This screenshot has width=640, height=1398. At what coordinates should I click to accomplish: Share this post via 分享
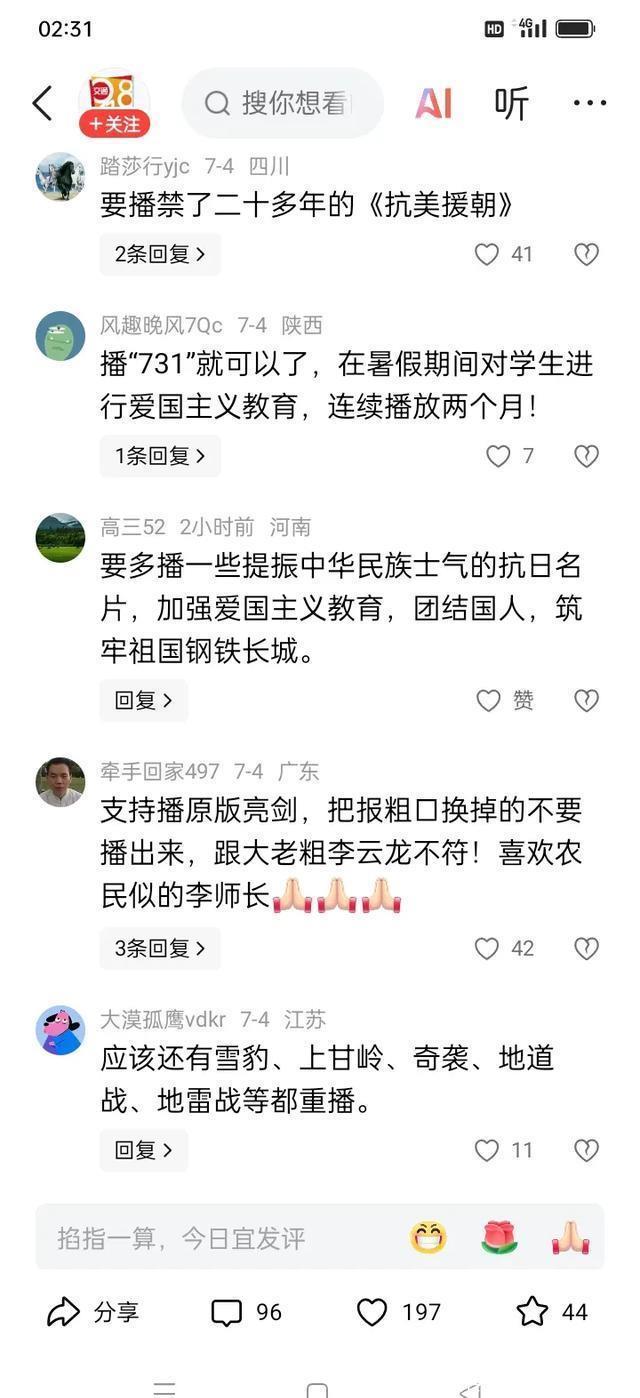[93, 1312]
